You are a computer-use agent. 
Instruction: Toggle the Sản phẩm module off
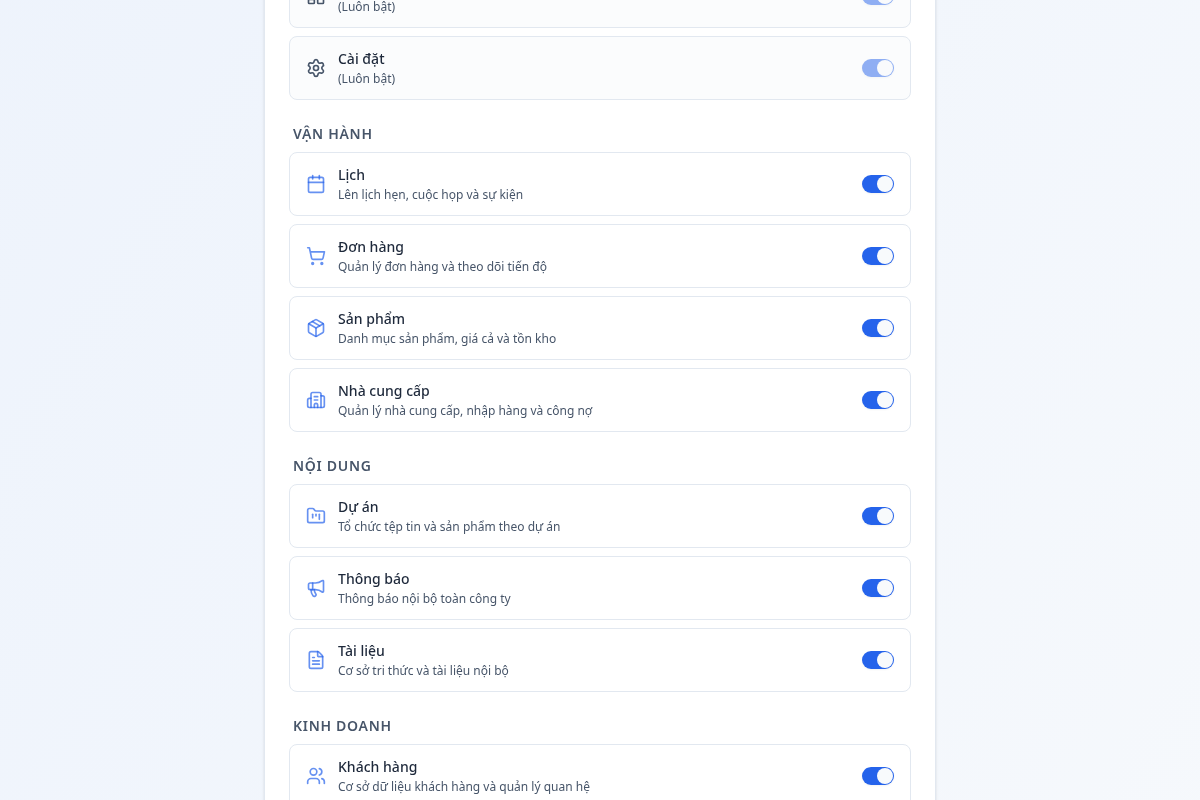(877, 328)
